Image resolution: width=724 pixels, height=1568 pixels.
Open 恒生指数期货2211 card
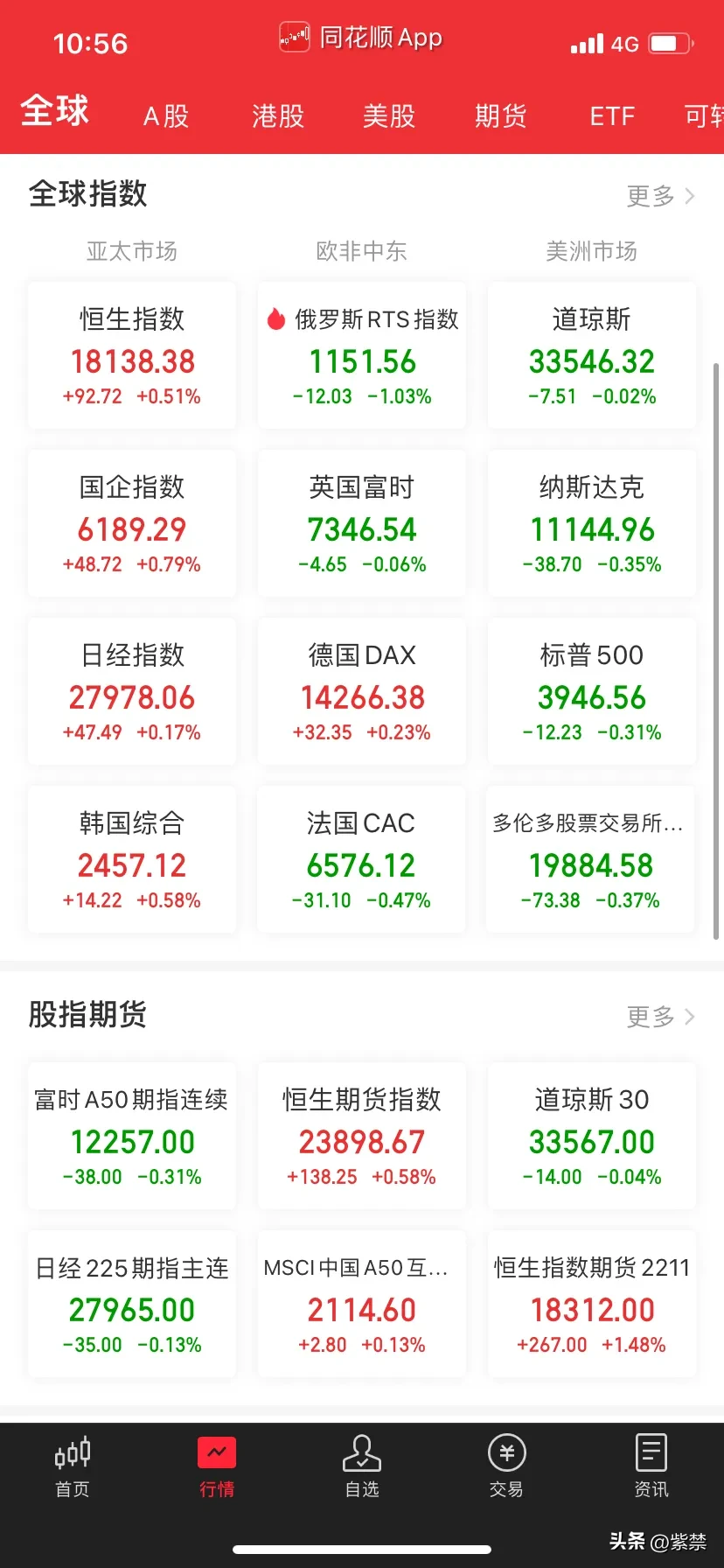(592, 1304)
